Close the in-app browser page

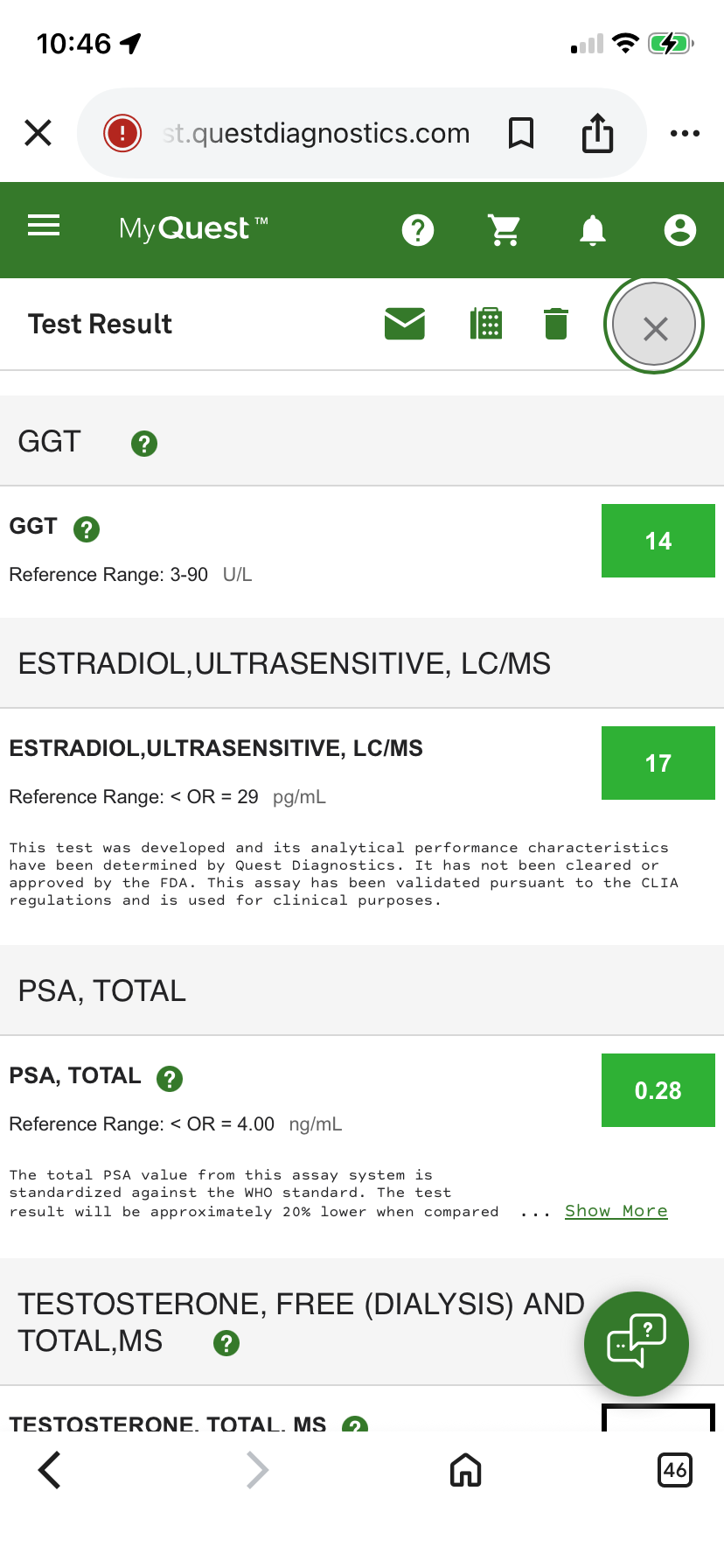tap(38, 133)
